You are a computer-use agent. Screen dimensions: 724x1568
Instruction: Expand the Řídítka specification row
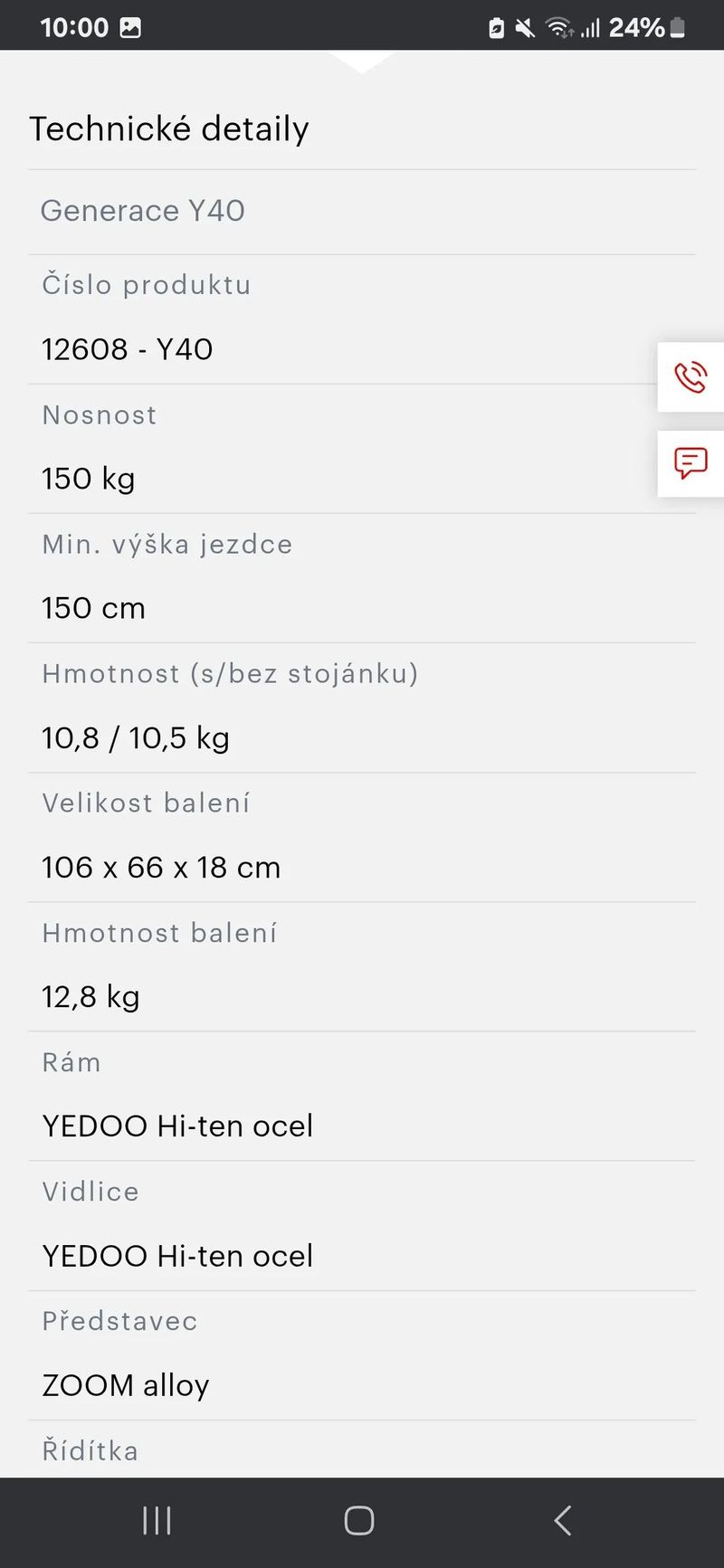[x=90, y=1451]
